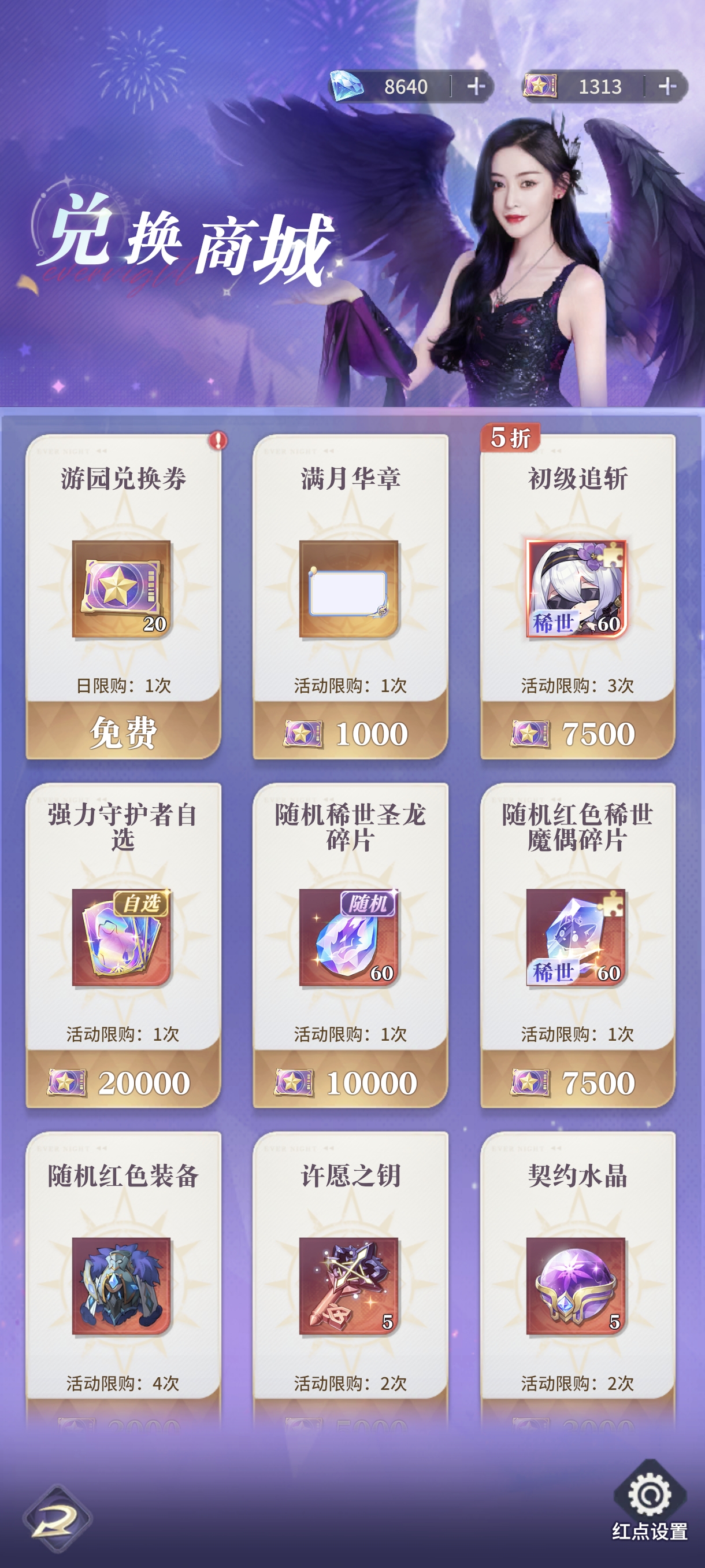Image resolution: width=705 pixels, height=1568 pixels.
Task: Buy 初级追斩 for 7500 tickets
Action: click(x=577, y=734)
